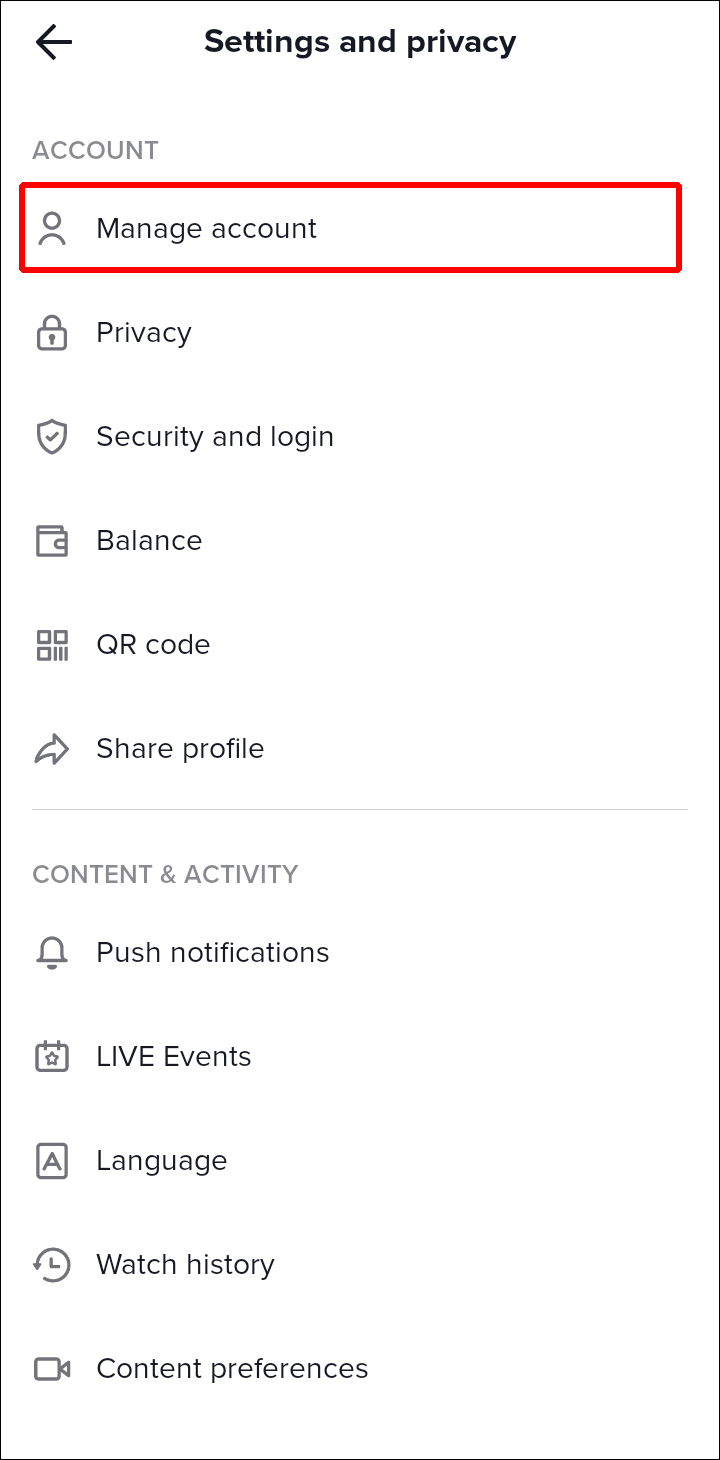Select Share profile

(x=180, y=749)
